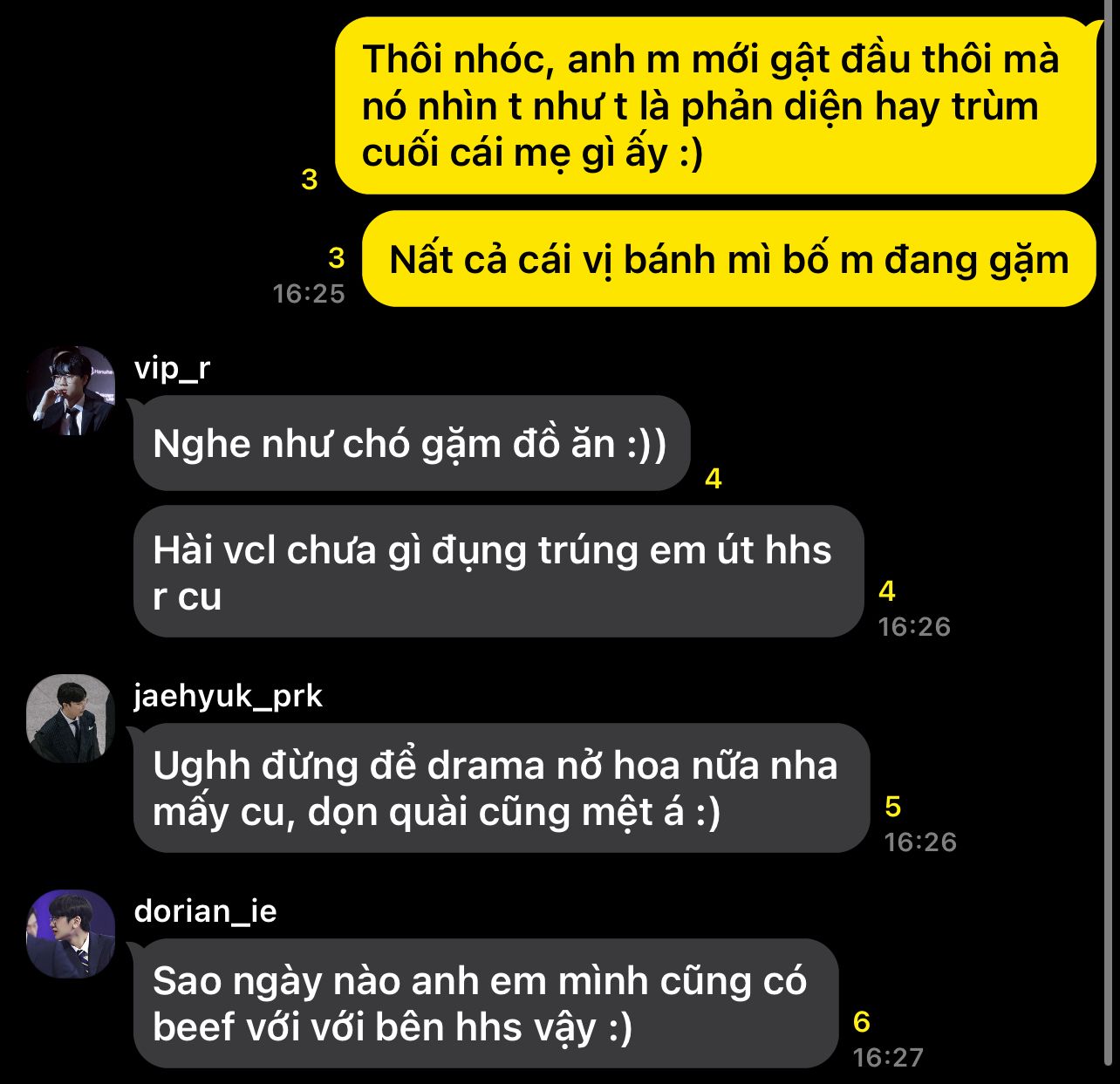Image resolution: width=1120 pixels, height=1084 pixels.
Task: Tap dorian_ie's profile avatar
Action: pos(71,933)
